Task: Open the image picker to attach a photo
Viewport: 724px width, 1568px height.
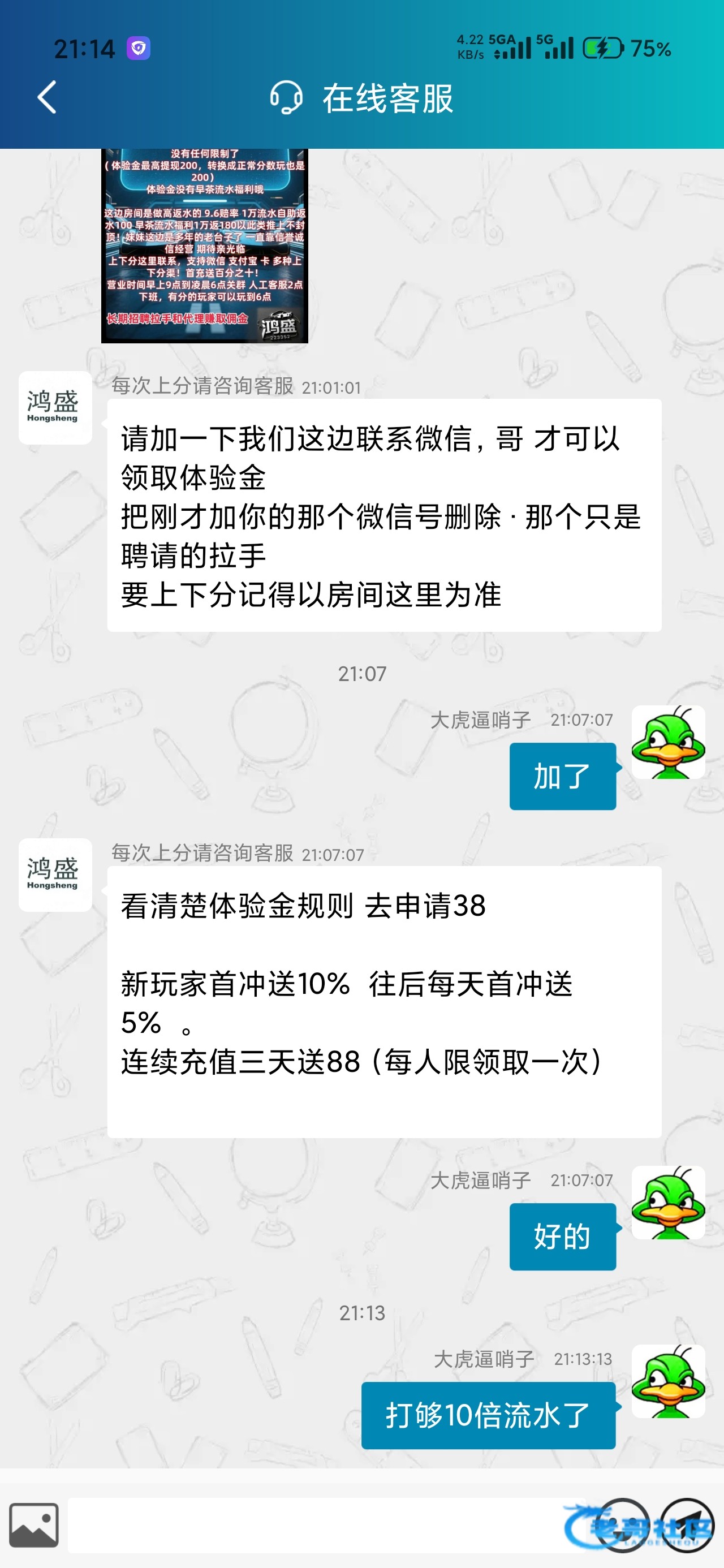Action: point(34,1526)
